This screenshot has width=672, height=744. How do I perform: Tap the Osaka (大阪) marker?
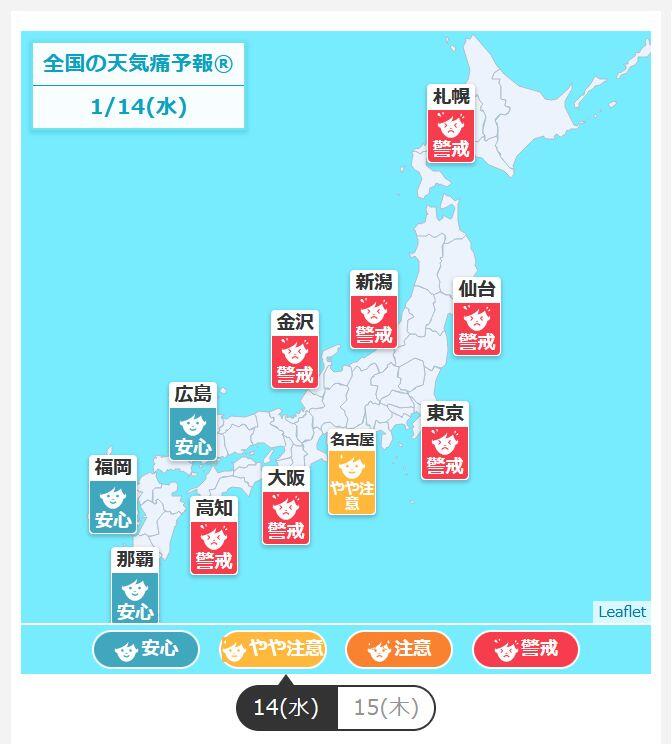click(x=286, y=506)
